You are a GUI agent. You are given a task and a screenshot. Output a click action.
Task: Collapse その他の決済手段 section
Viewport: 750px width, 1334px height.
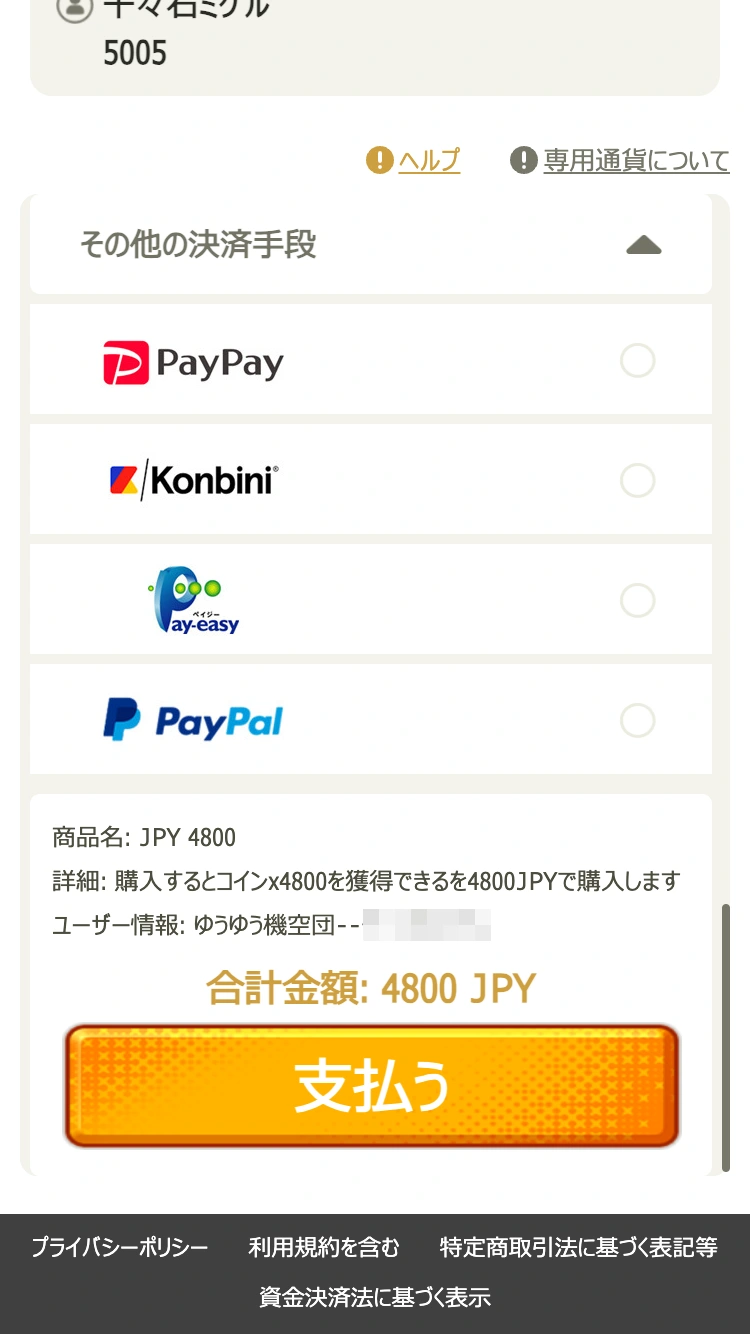click(643, 245)
